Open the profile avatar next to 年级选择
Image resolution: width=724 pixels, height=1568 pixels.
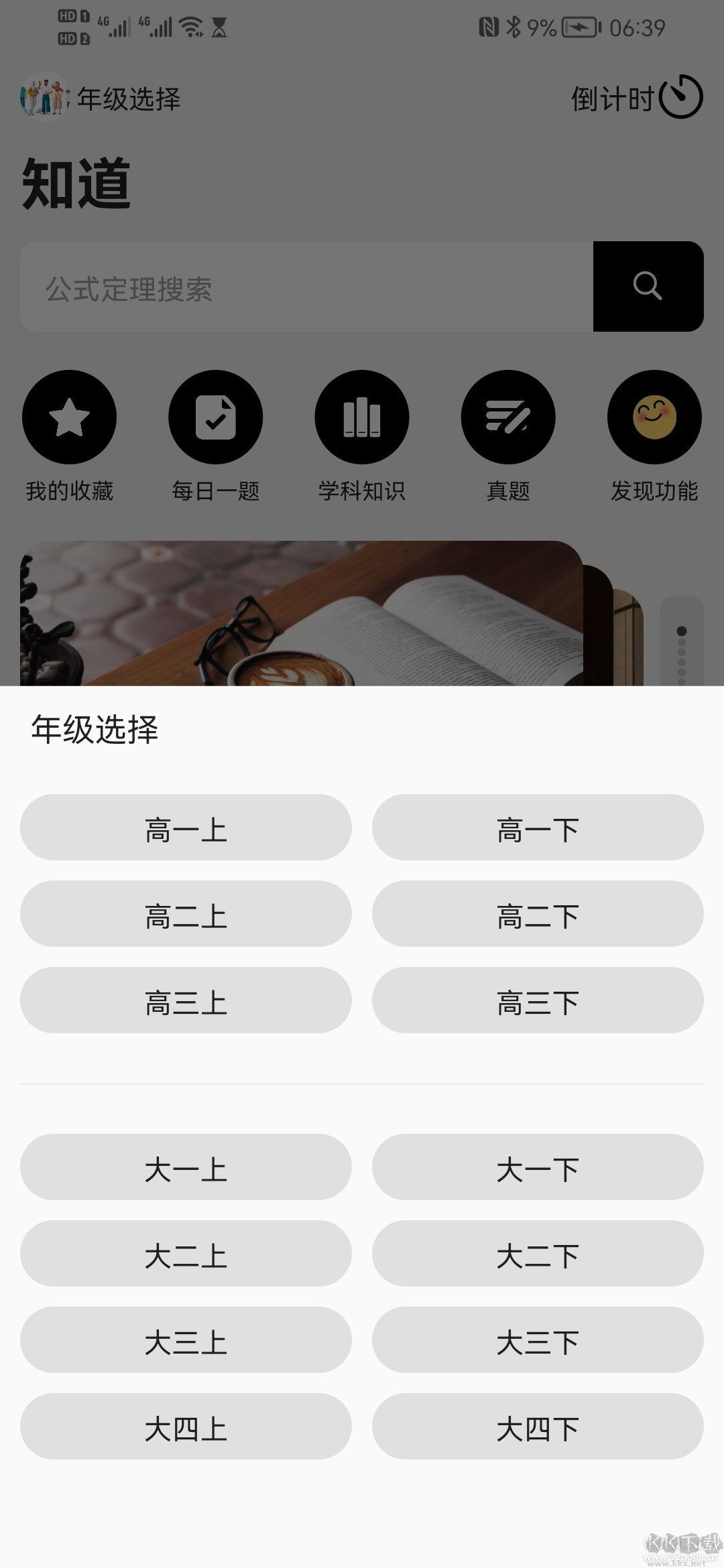44,97
